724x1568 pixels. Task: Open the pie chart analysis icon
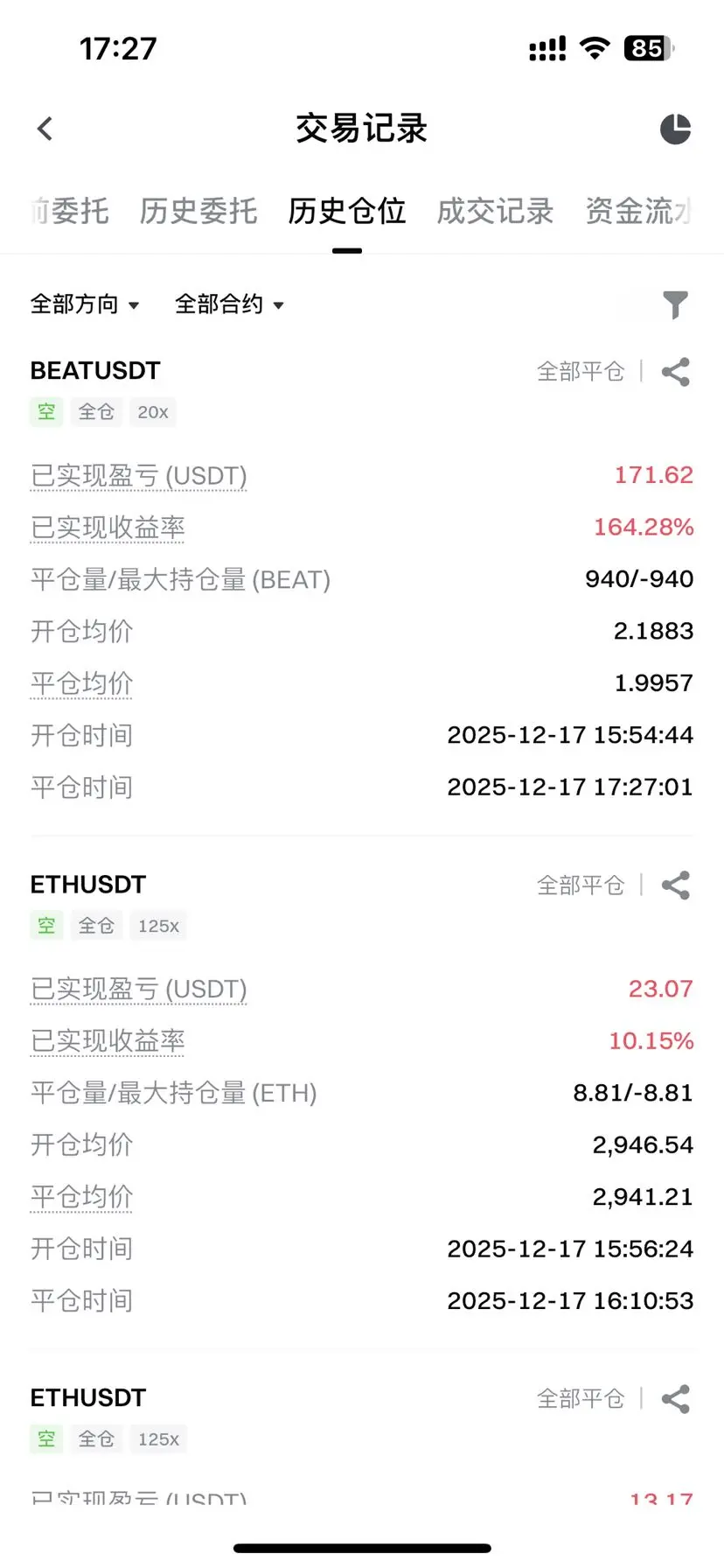(x=675, y=129)
